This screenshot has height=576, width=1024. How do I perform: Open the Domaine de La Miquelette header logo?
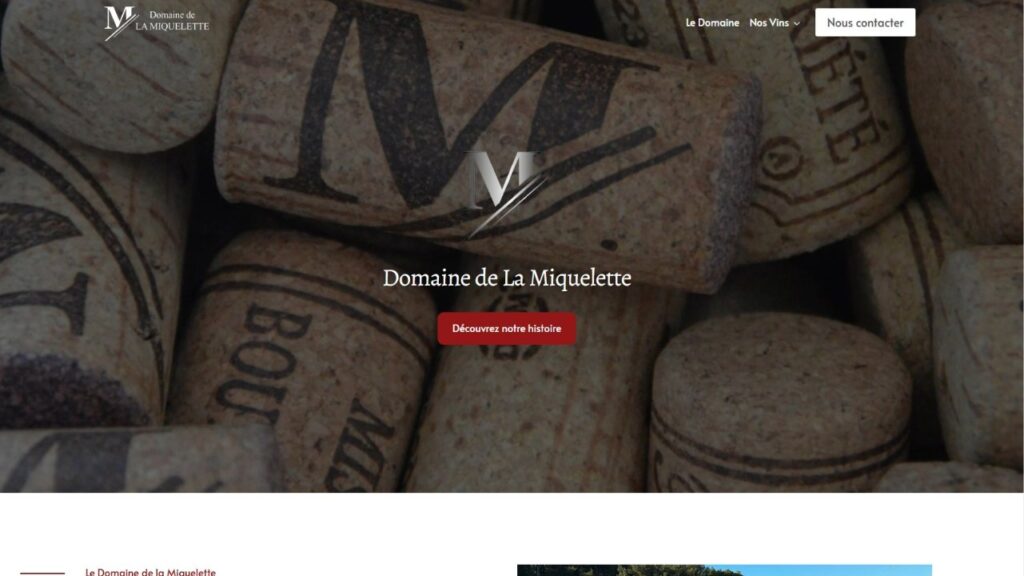tap(157, 22)
